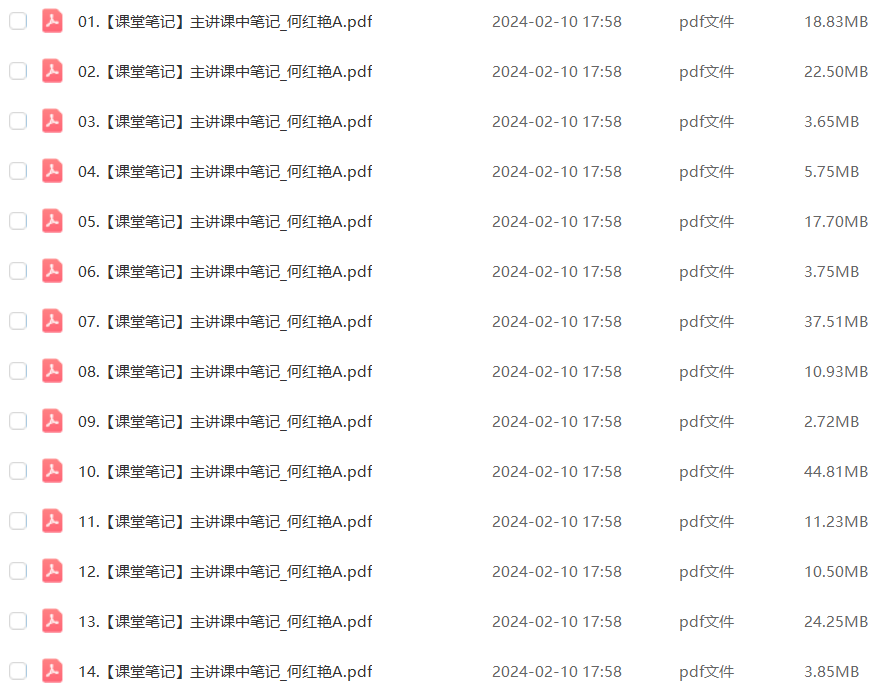Select the checkbox for file 01 pdf
This screenshot has height=687, width=896.
(18, 21)
